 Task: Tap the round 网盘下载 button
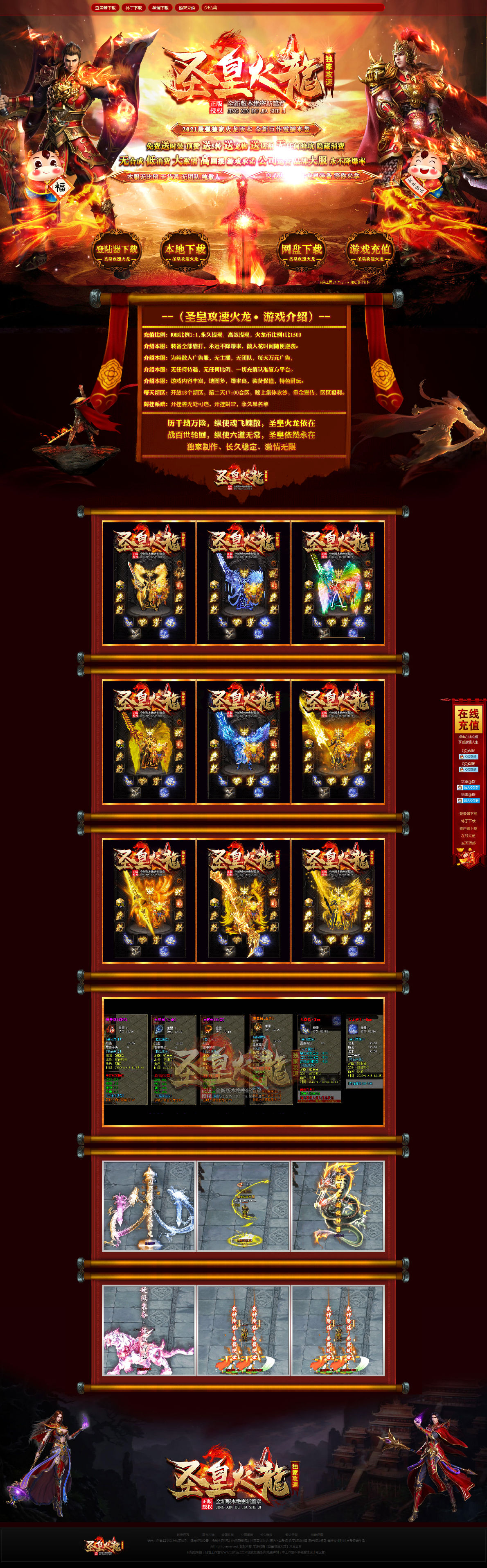coord(302,250)
